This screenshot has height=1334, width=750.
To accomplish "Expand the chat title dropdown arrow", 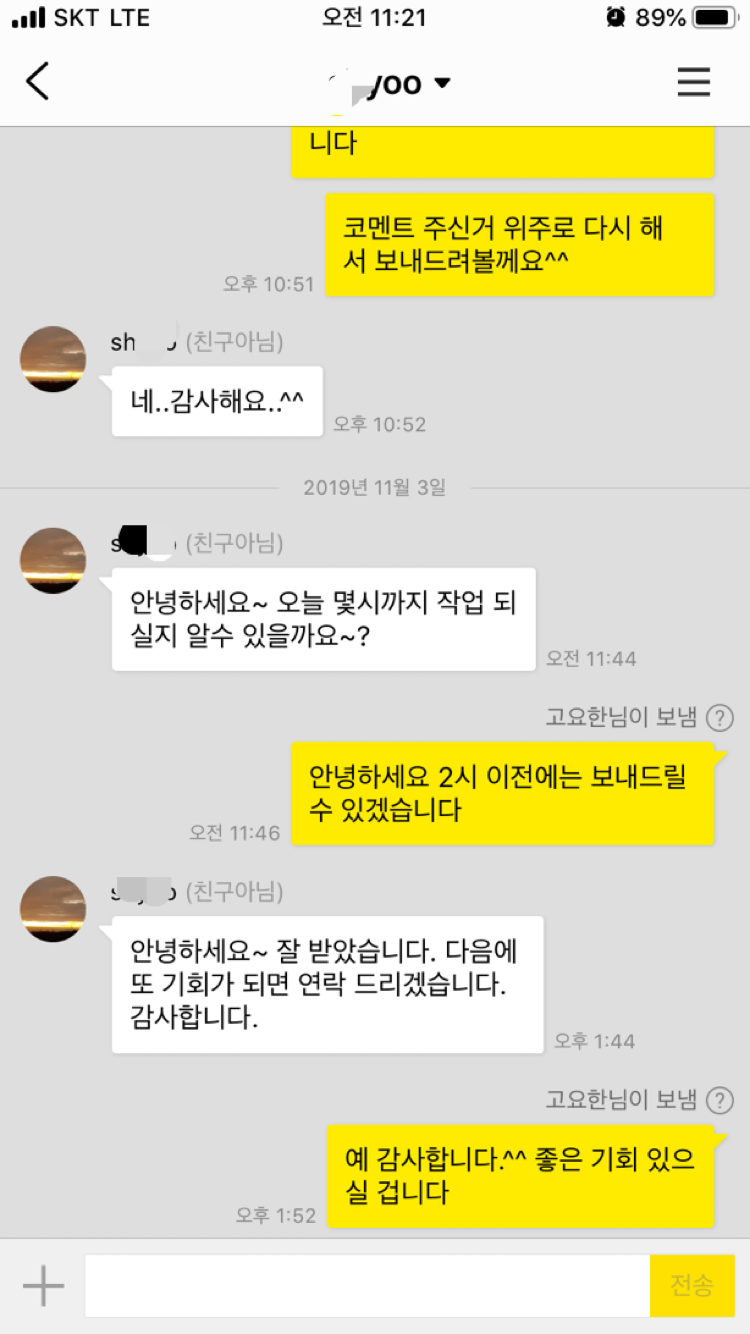I will pos(442,83).
